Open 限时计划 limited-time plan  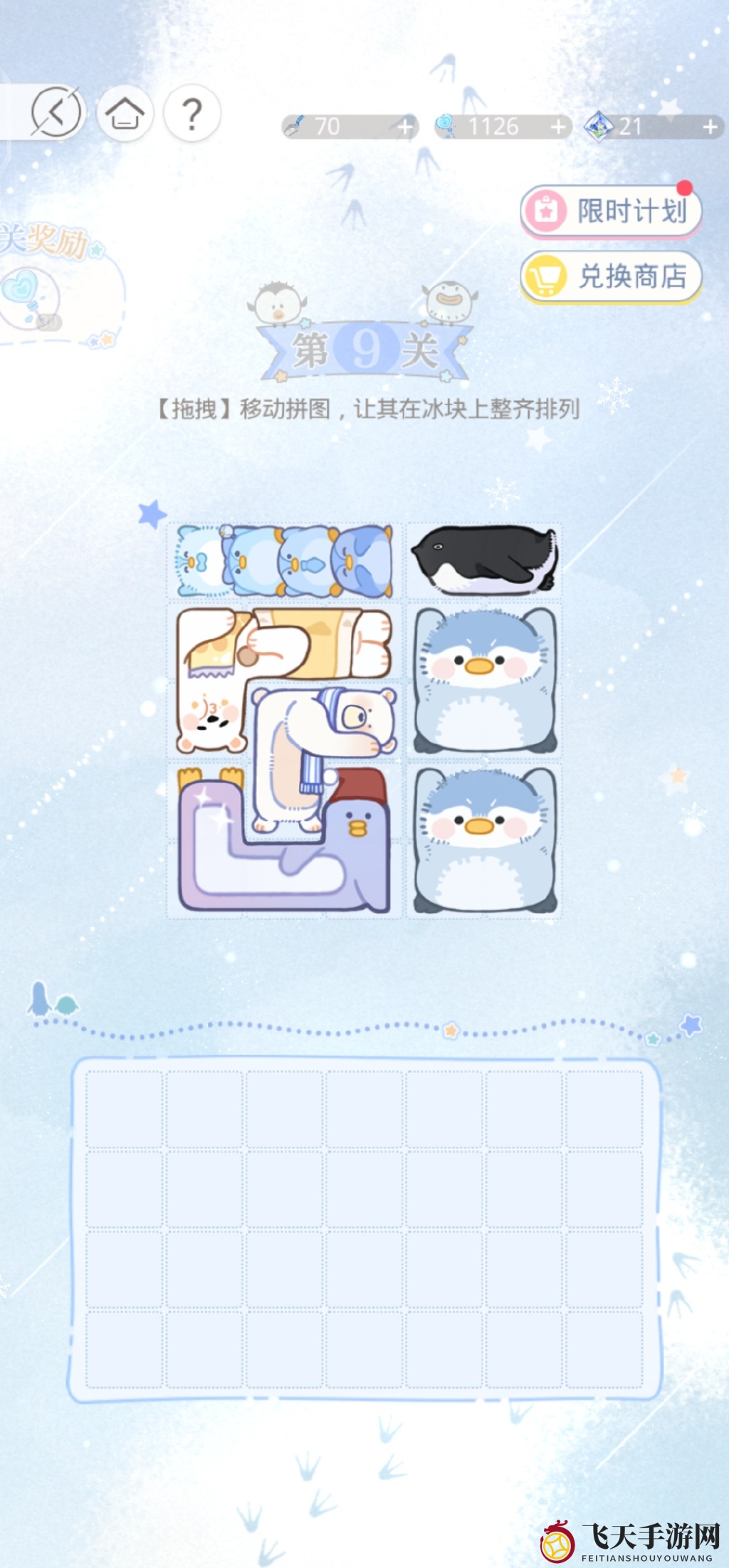tap(612, 211)
